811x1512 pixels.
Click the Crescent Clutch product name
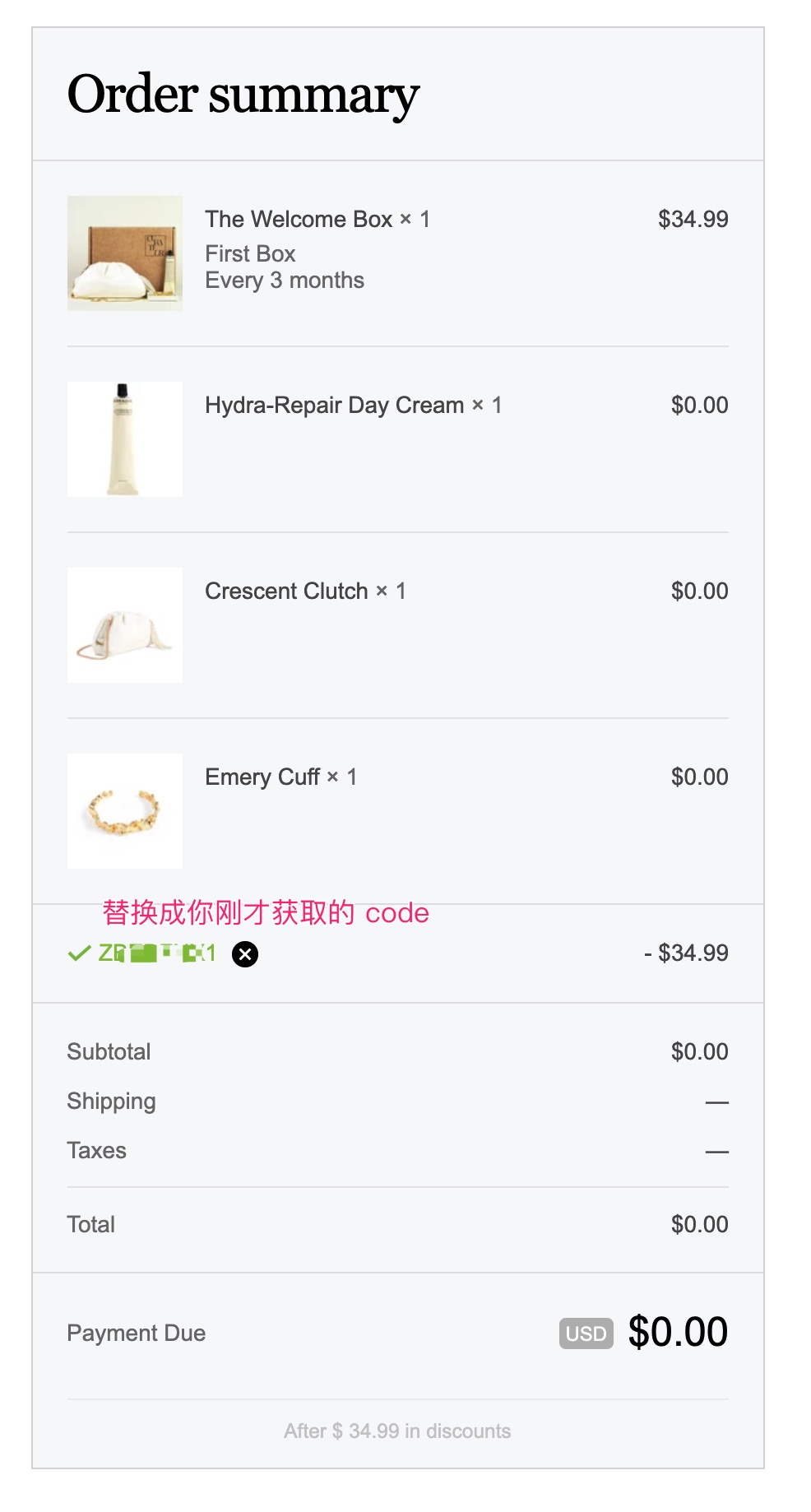tap(286, 591)
